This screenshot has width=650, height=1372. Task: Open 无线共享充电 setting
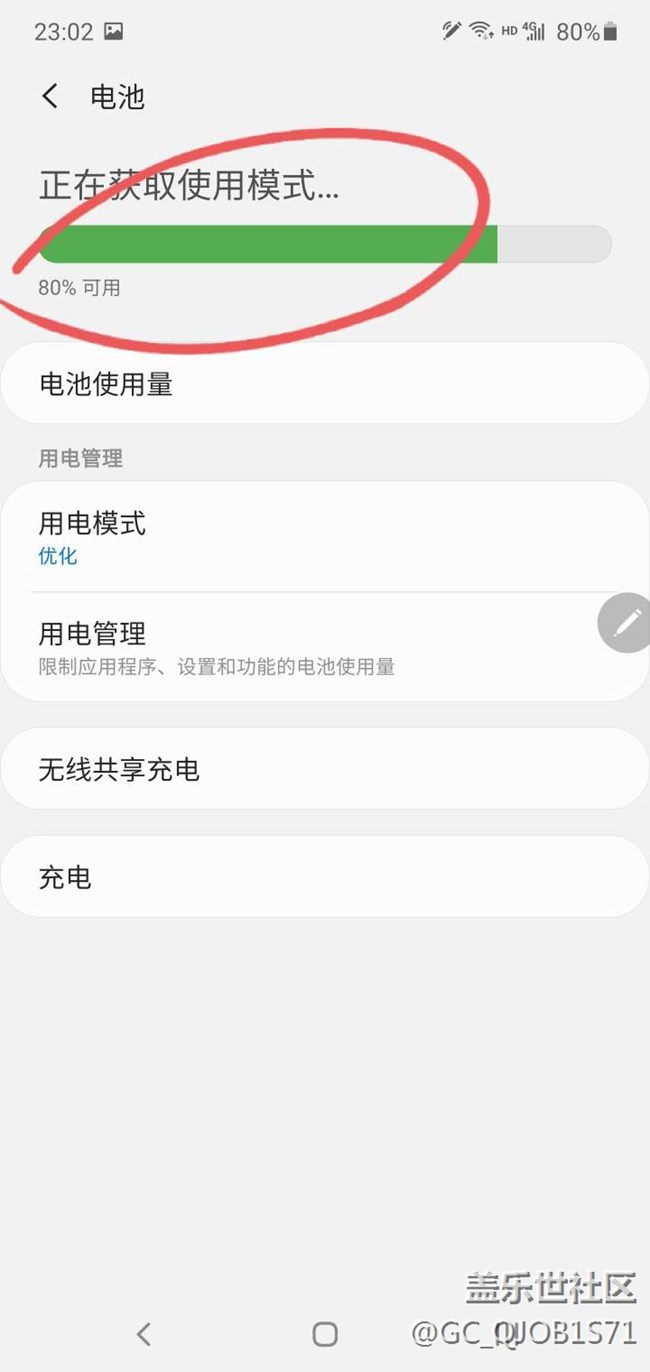tap(324, 769)
